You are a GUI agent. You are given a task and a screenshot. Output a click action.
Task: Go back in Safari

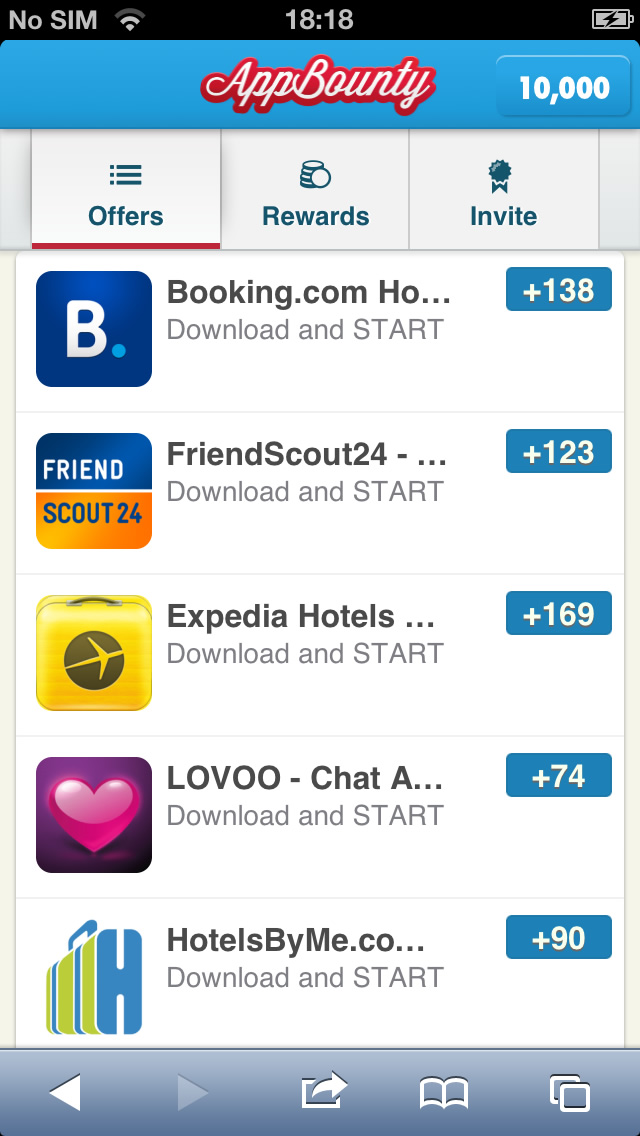(65, 1092)
